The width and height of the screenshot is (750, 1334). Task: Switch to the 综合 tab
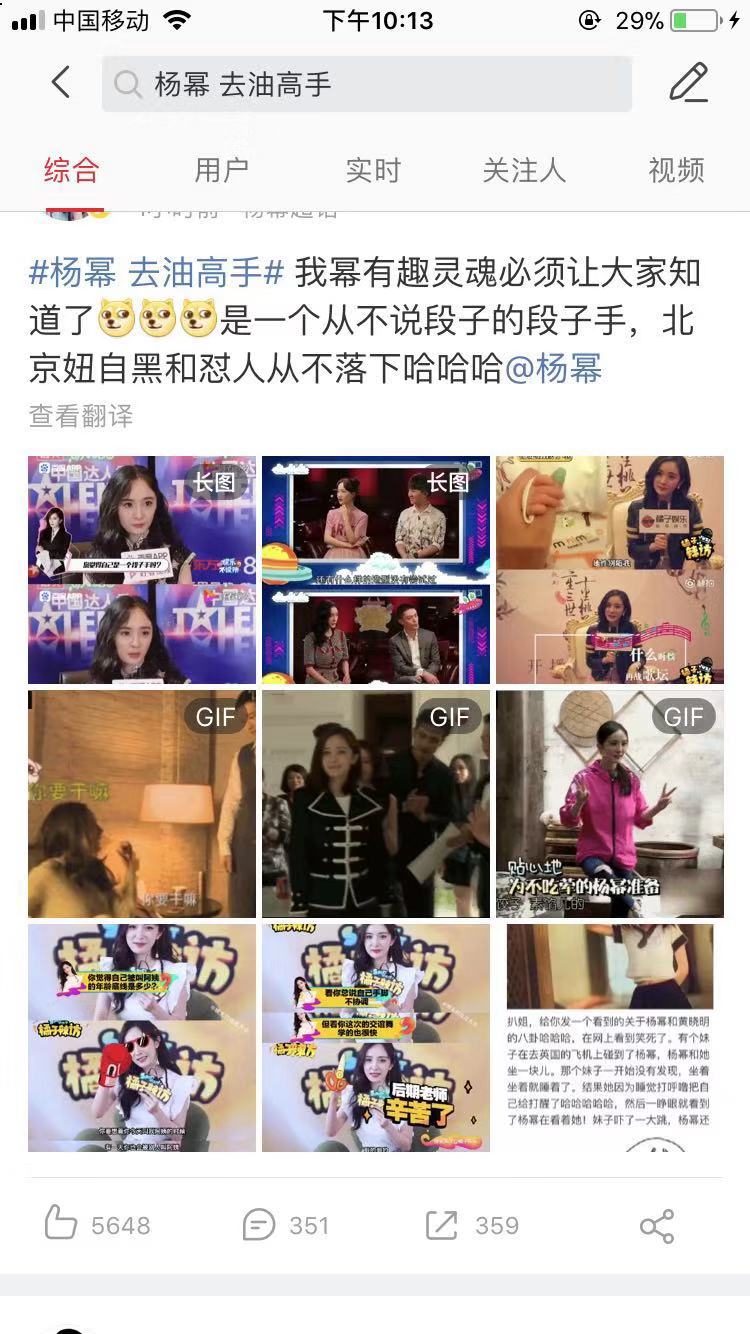point(71,170)
